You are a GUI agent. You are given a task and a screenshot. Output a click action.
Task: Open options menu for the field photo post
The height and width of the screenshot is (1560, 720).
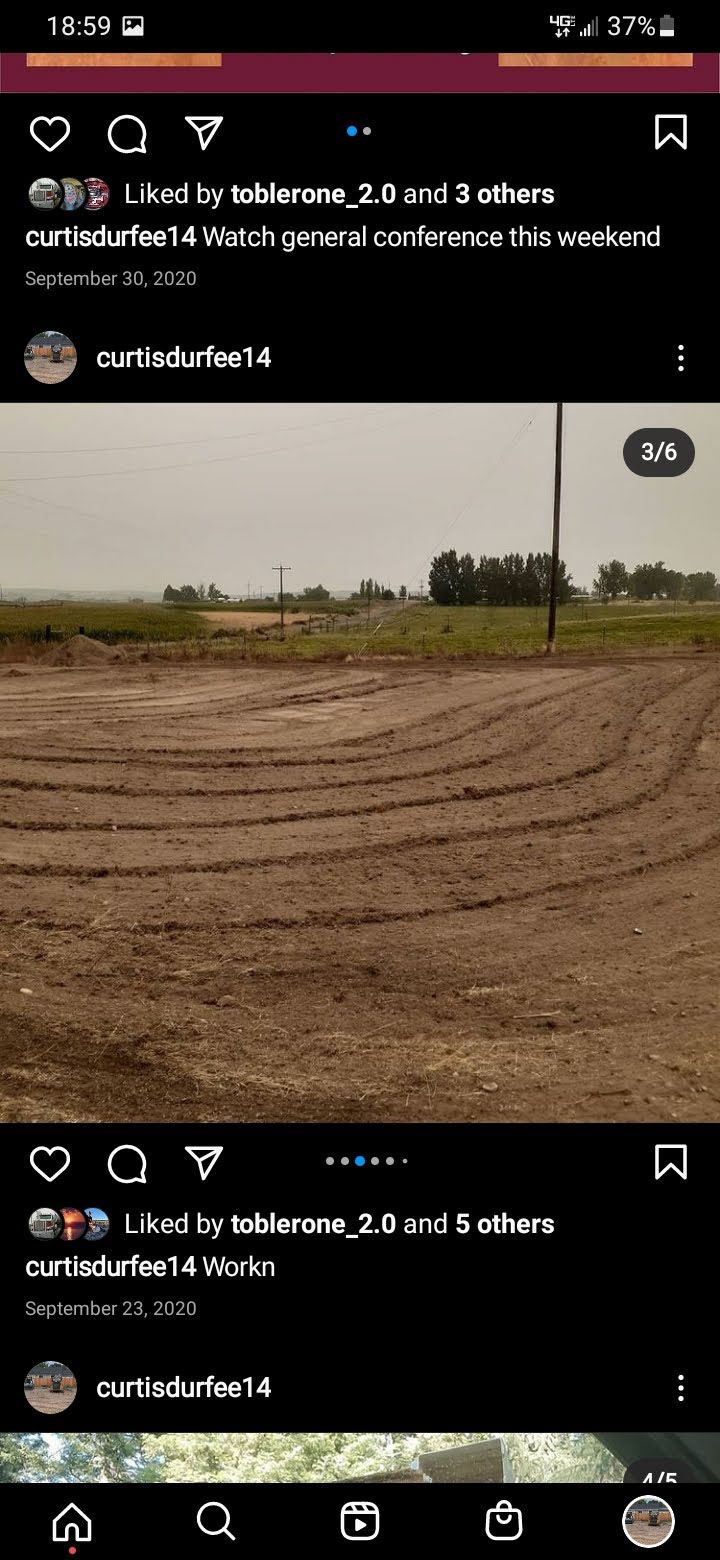point(681,358)
